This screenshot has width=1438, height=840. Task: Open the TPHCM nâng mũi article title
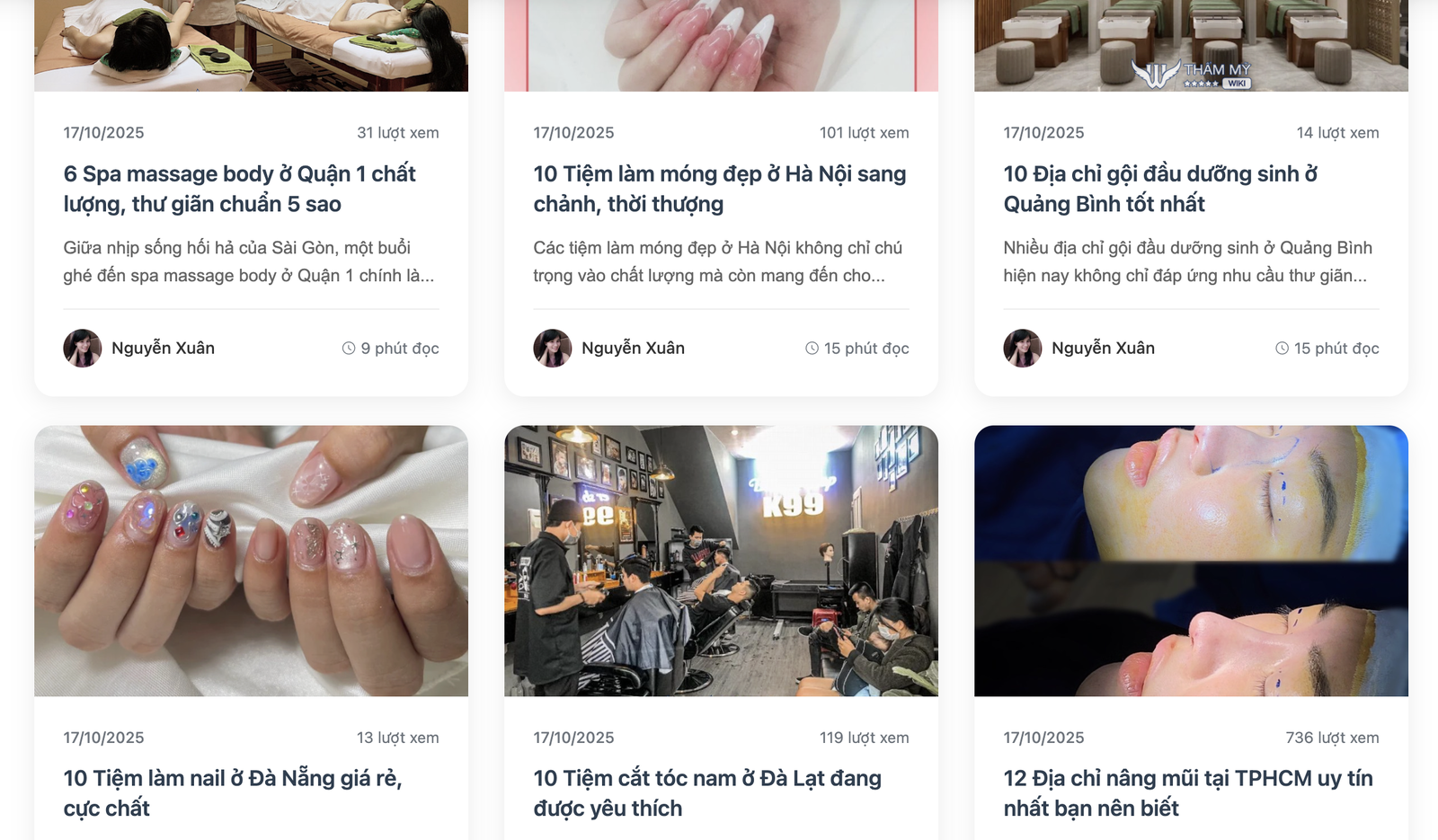coord(1187,792)
